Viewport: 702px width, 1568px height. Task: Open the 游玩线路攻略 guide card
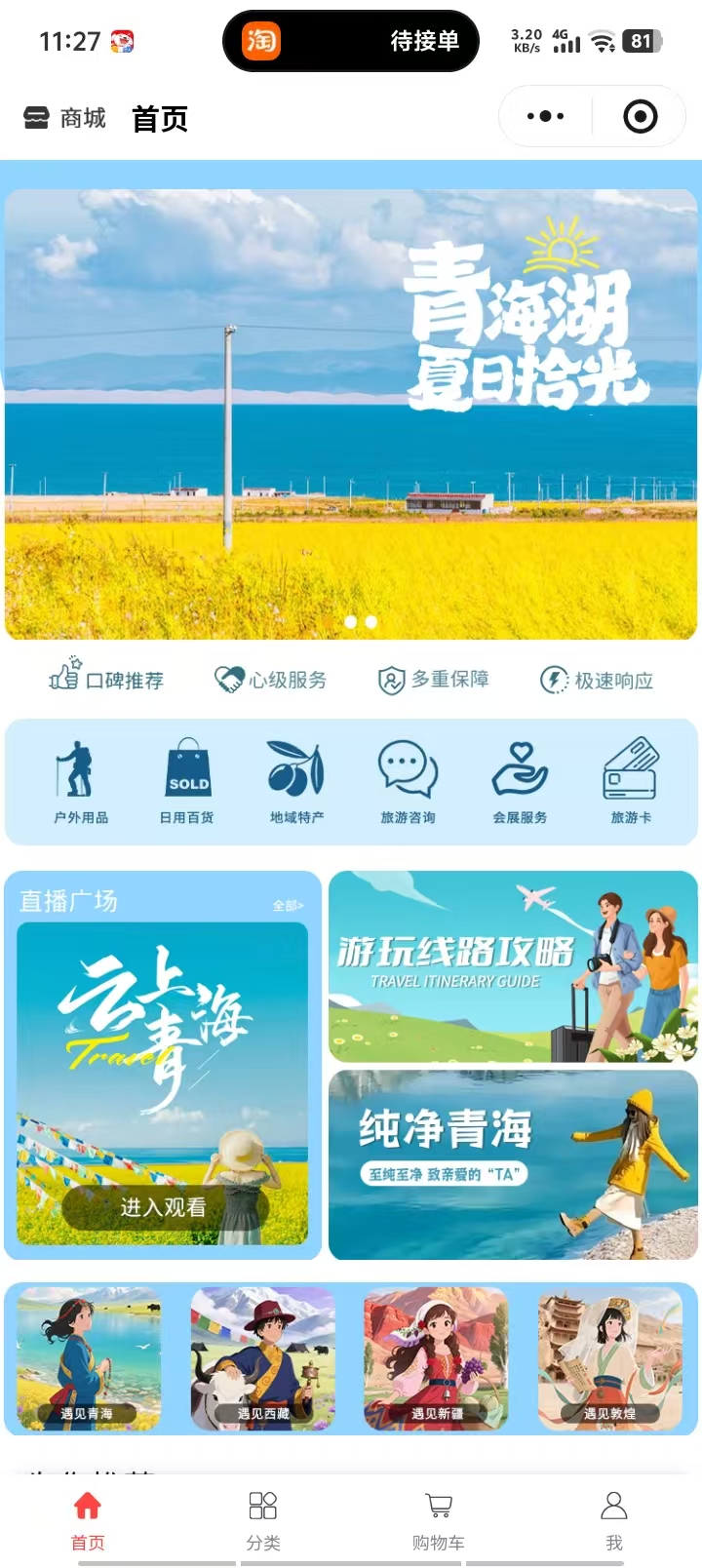[x=513, y=966]
